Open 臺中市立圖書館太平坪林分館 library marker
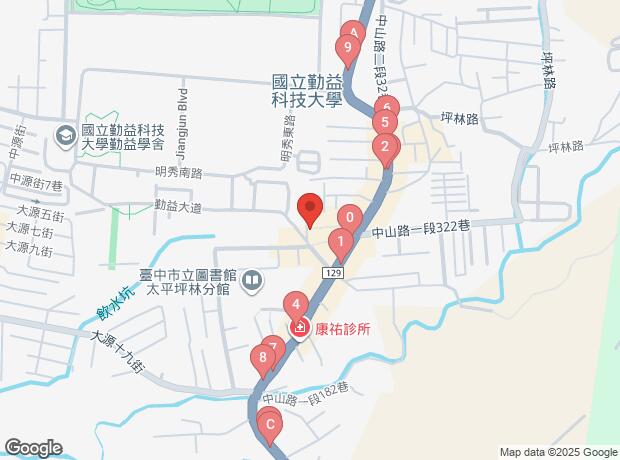The height and width of the screenshot is (460, 620). [x=249, y=279]
